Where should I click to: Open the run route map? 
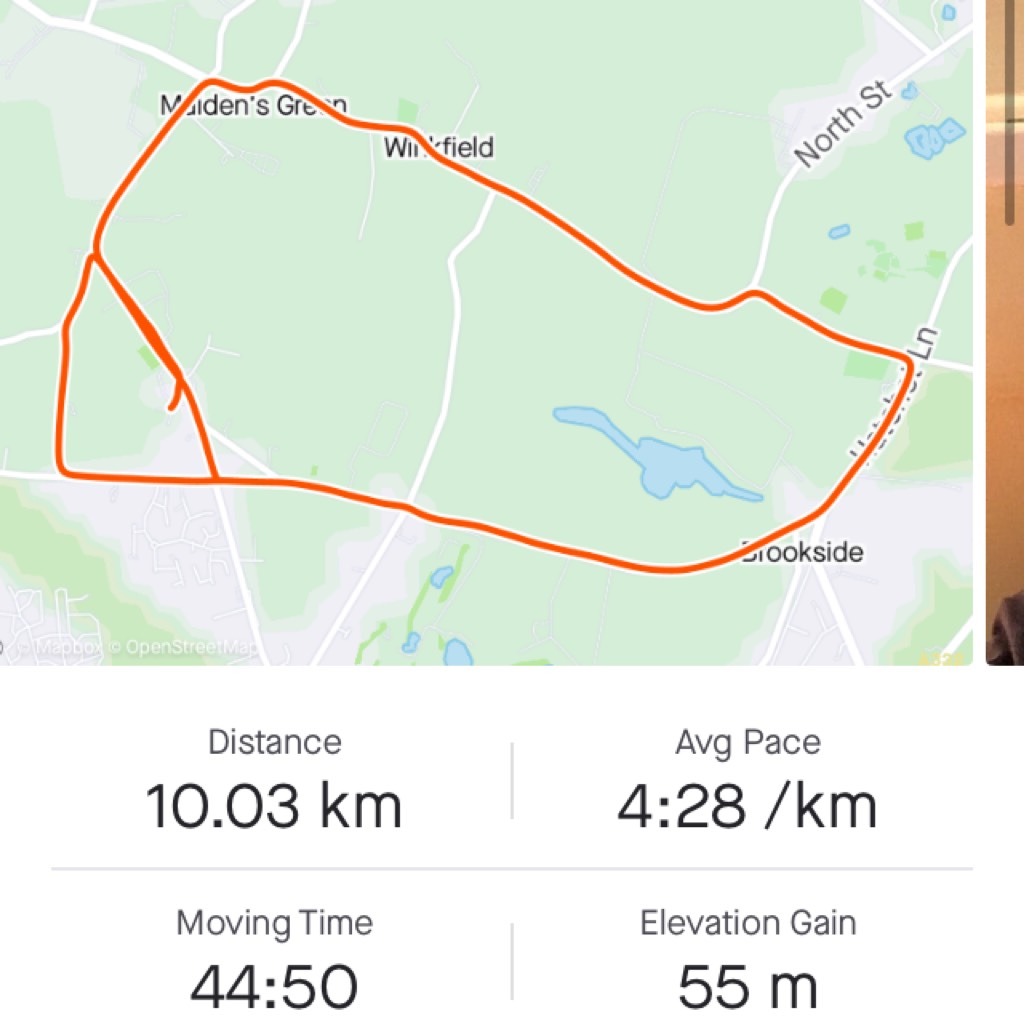tap(486, 332)
